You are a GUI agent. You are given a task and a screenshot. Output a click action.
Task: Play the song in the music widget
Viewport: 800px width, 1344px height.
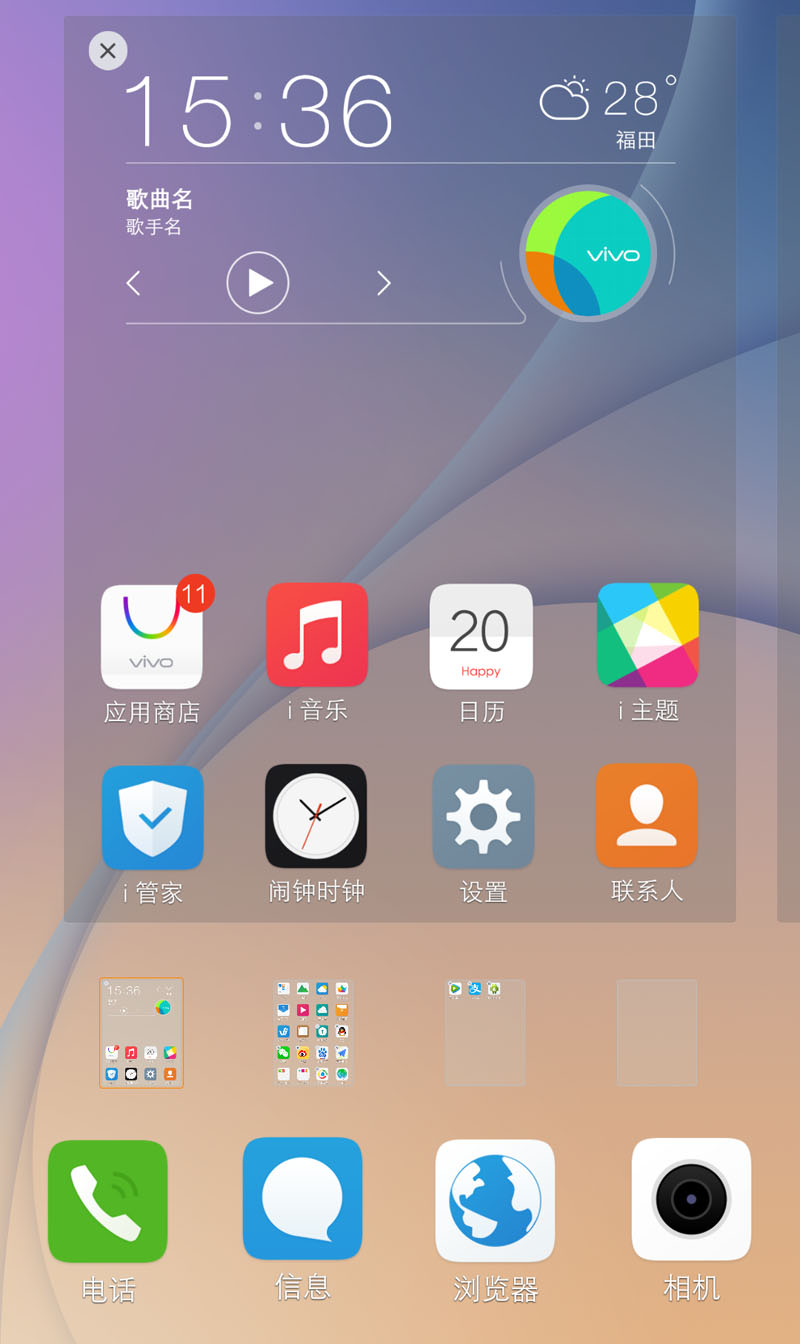tap(257, 283)
